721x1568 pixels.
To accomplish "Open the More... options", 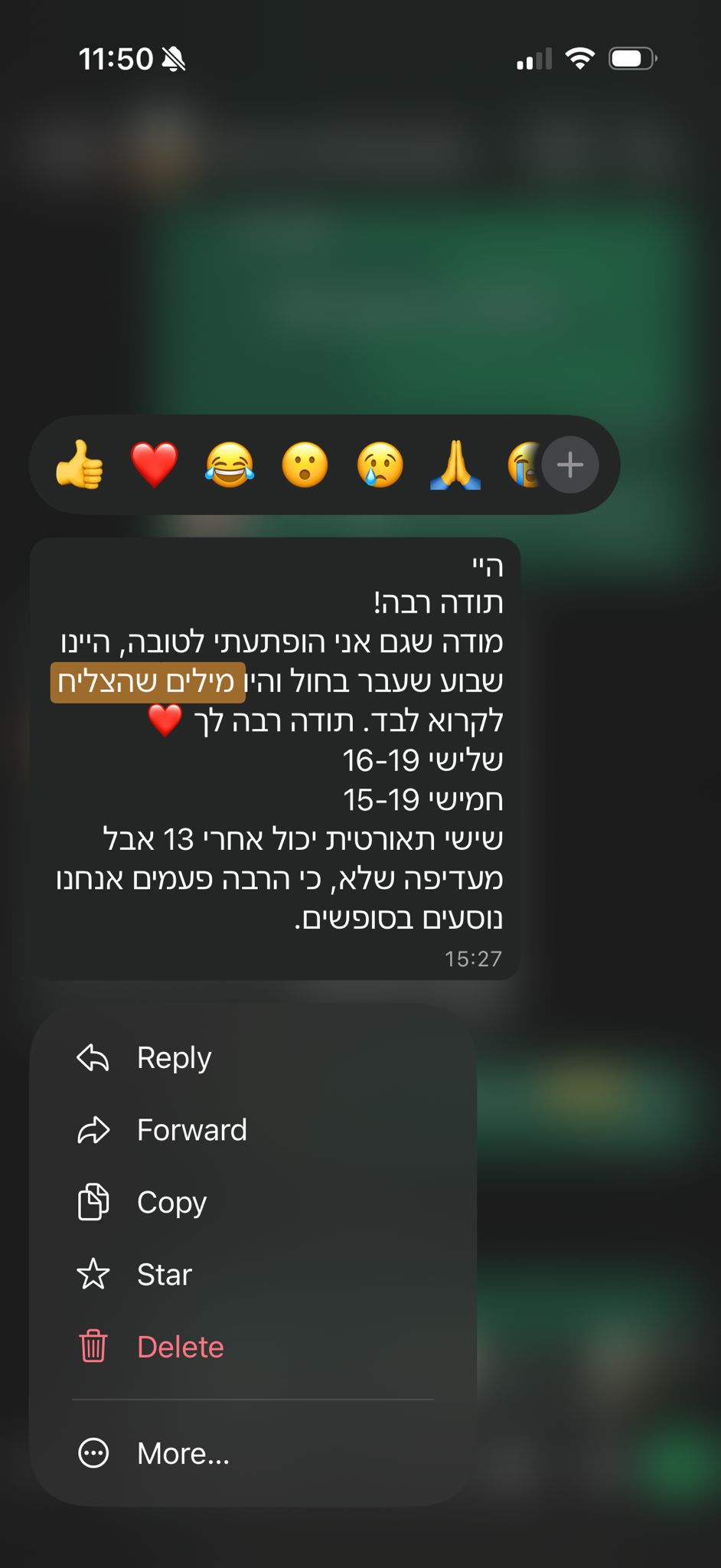I will coord(253,1453).
